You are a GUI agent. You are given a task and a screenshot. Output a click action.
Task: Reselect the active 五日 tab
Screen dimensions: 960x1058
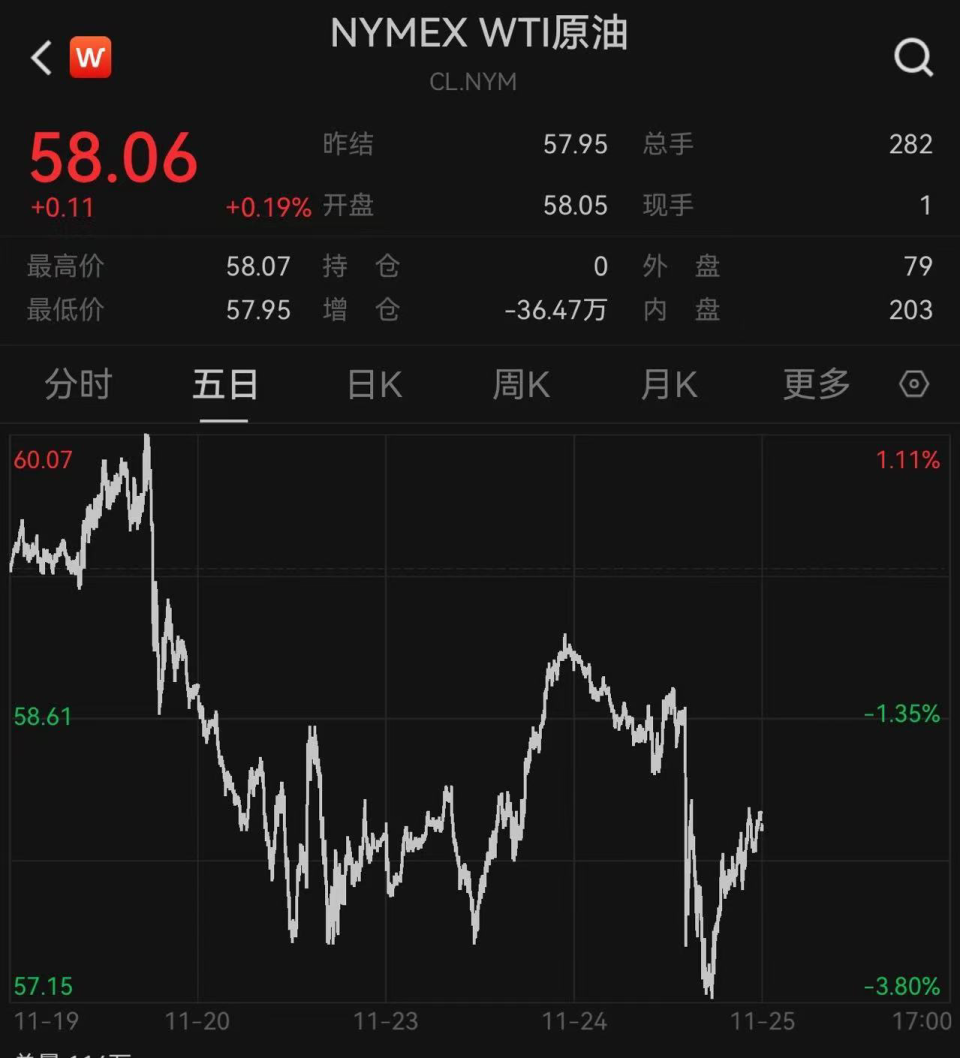225,384
